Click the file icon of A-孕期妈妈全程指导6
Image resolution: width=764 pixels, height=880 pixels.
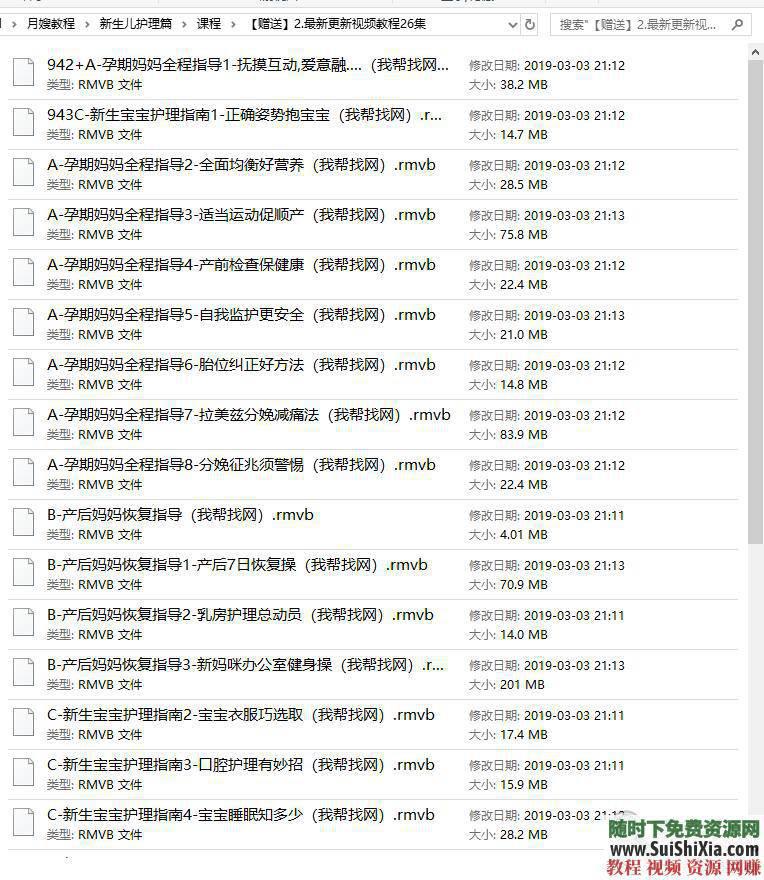tap(22, 372)
